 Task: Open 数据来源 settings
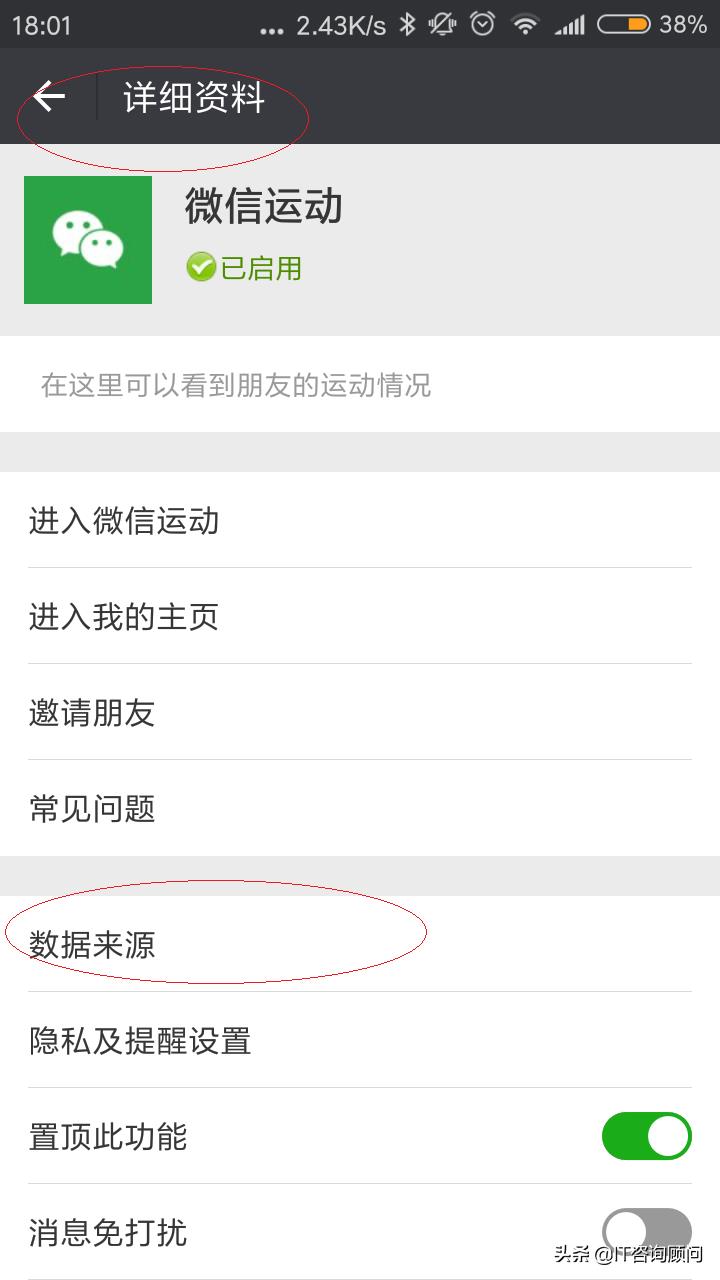coord(360,944)
